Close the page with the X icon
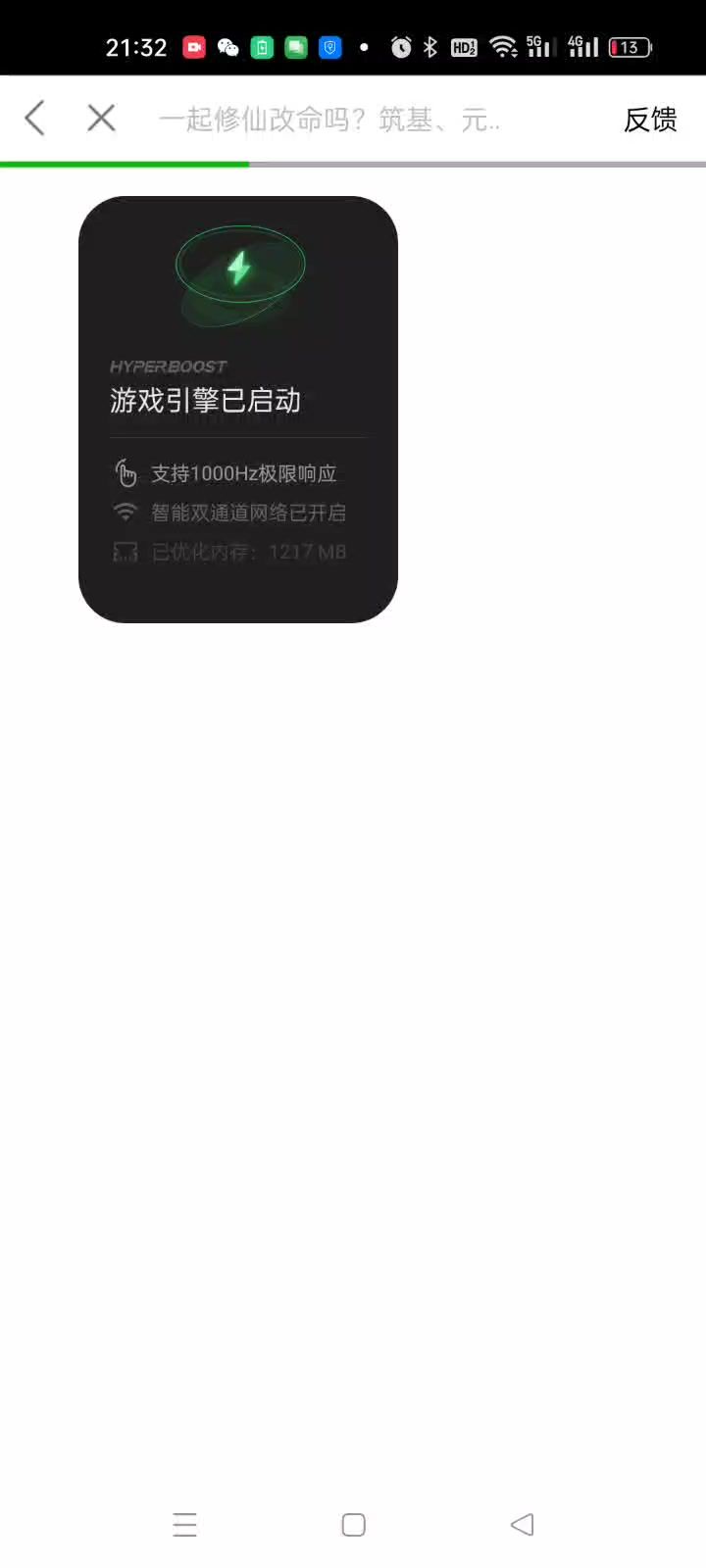 pos(101,119)
